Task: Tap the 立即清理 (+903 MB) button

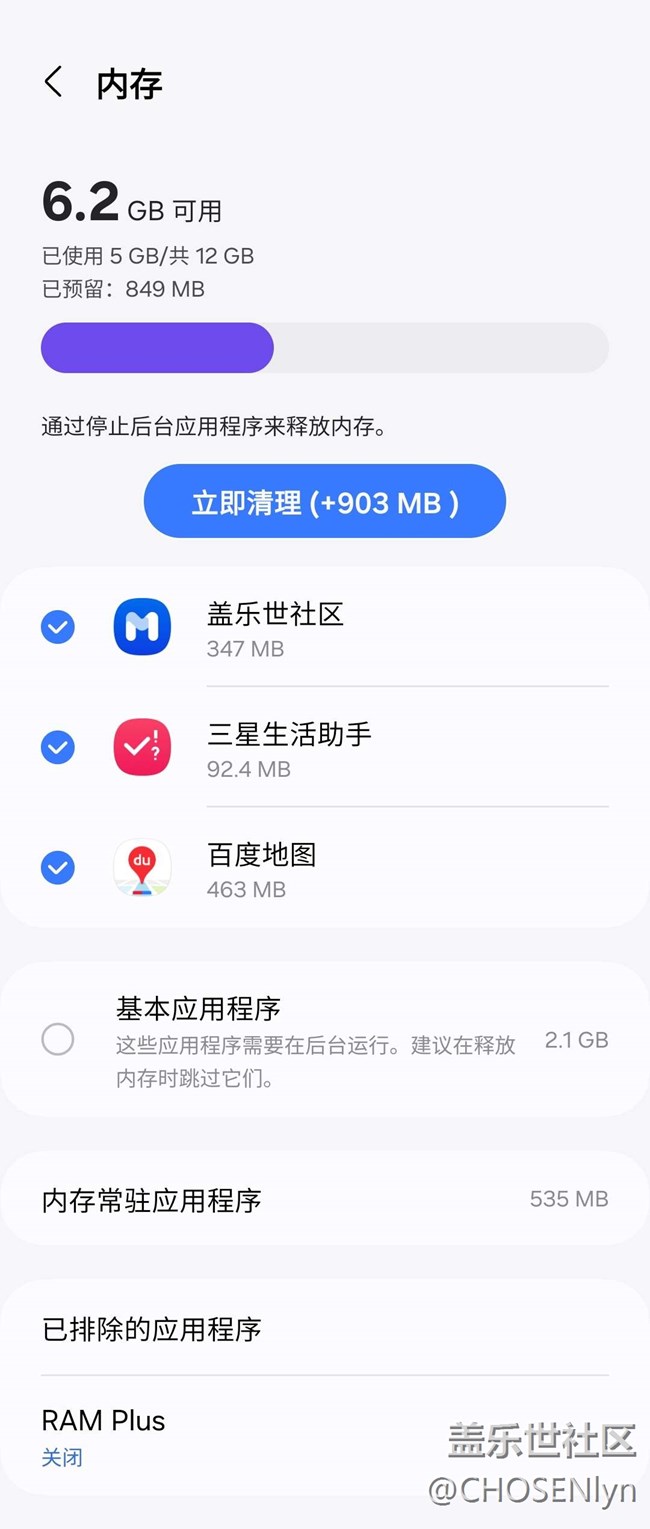Action: [325, 501]
